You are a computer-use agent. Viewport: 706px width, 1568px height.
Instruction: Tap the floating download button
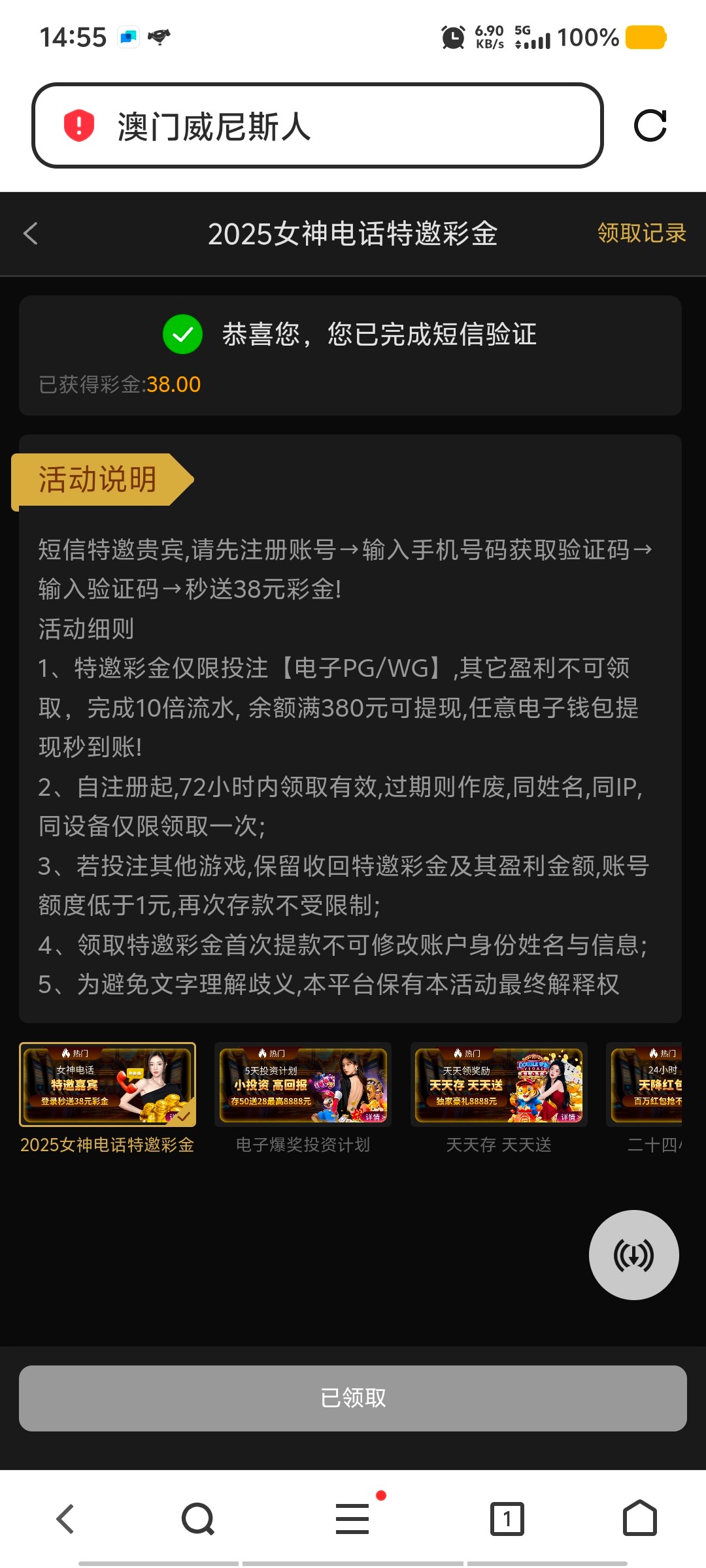(633, 1255)
